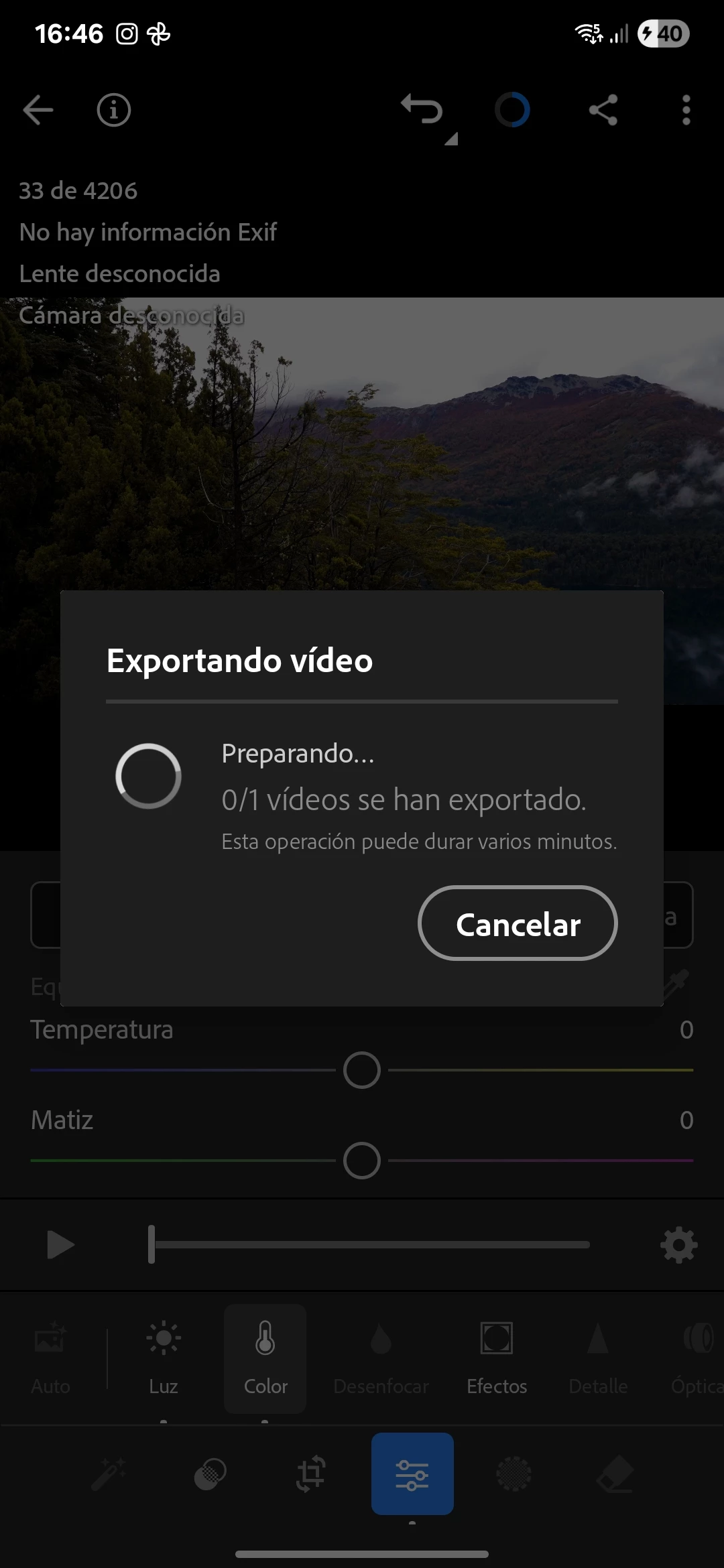This screenshot has height=1568, width=724.
Task: Switch to the Luz panel
Action: pyautogui.click(x=164, y=1357)
